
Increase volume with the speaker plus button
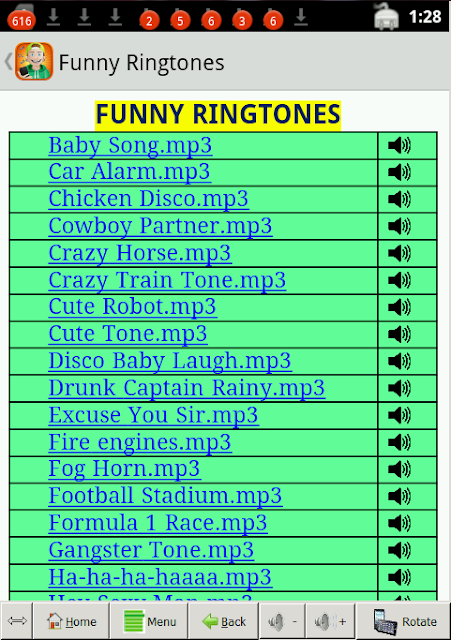click(331, 621)
